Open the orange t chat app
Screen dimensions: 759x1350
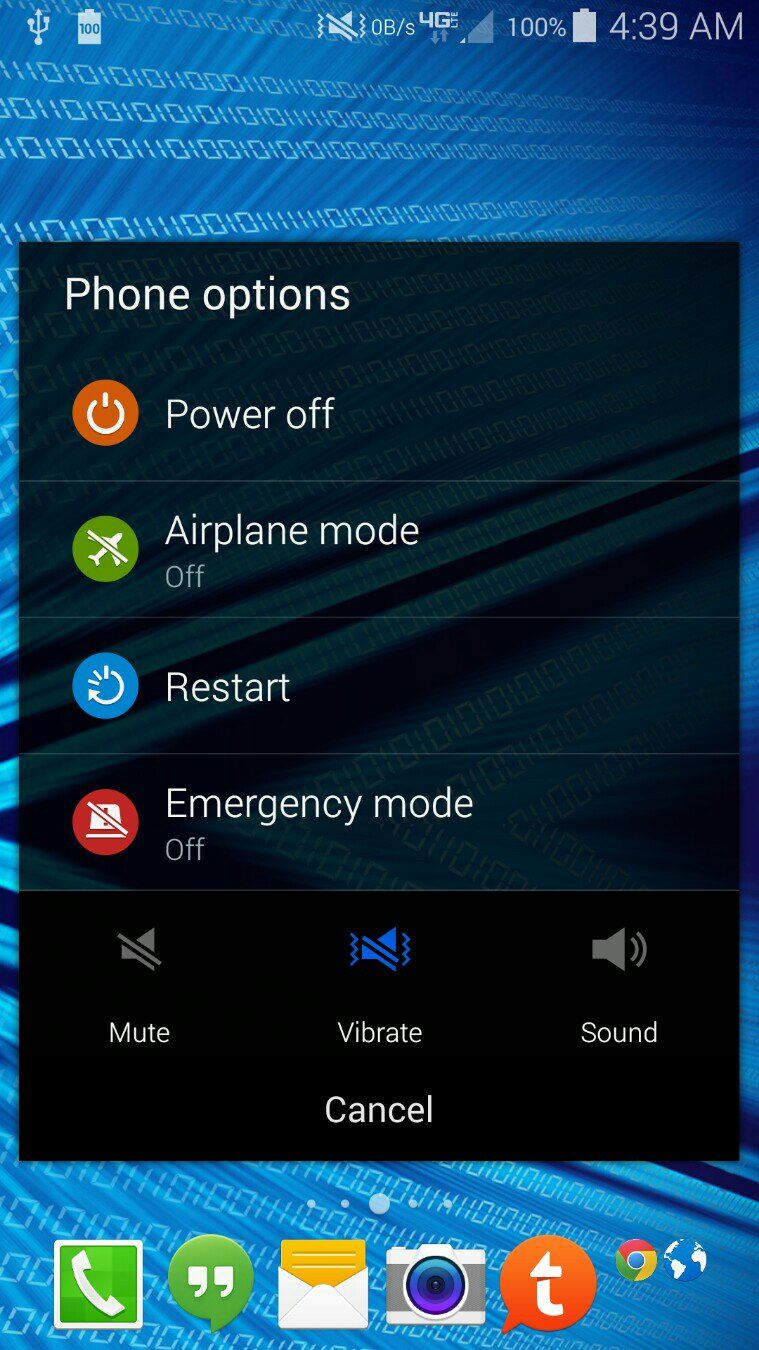point(547,1285)
